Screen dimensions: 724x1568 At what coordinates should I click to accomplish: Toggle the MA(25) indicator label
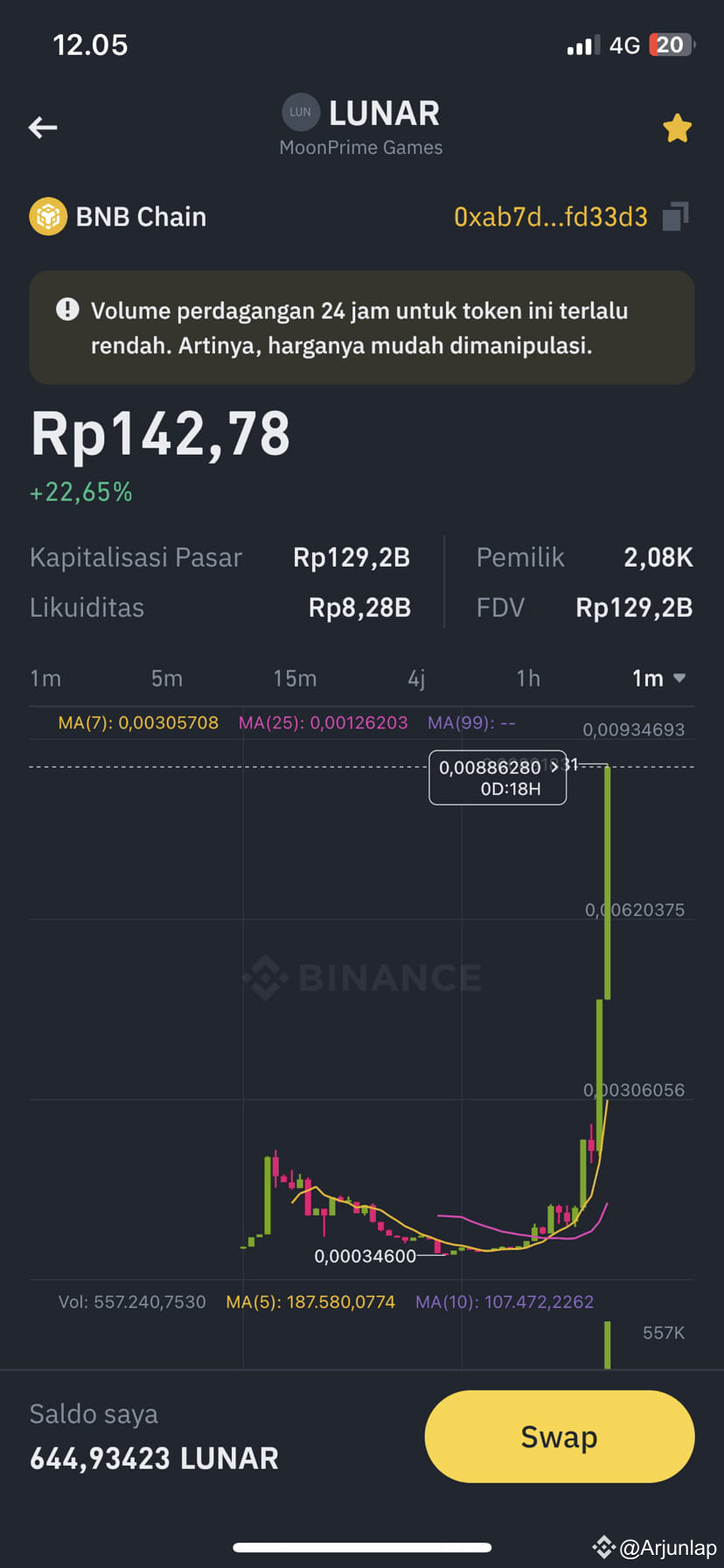click(322, 722)
